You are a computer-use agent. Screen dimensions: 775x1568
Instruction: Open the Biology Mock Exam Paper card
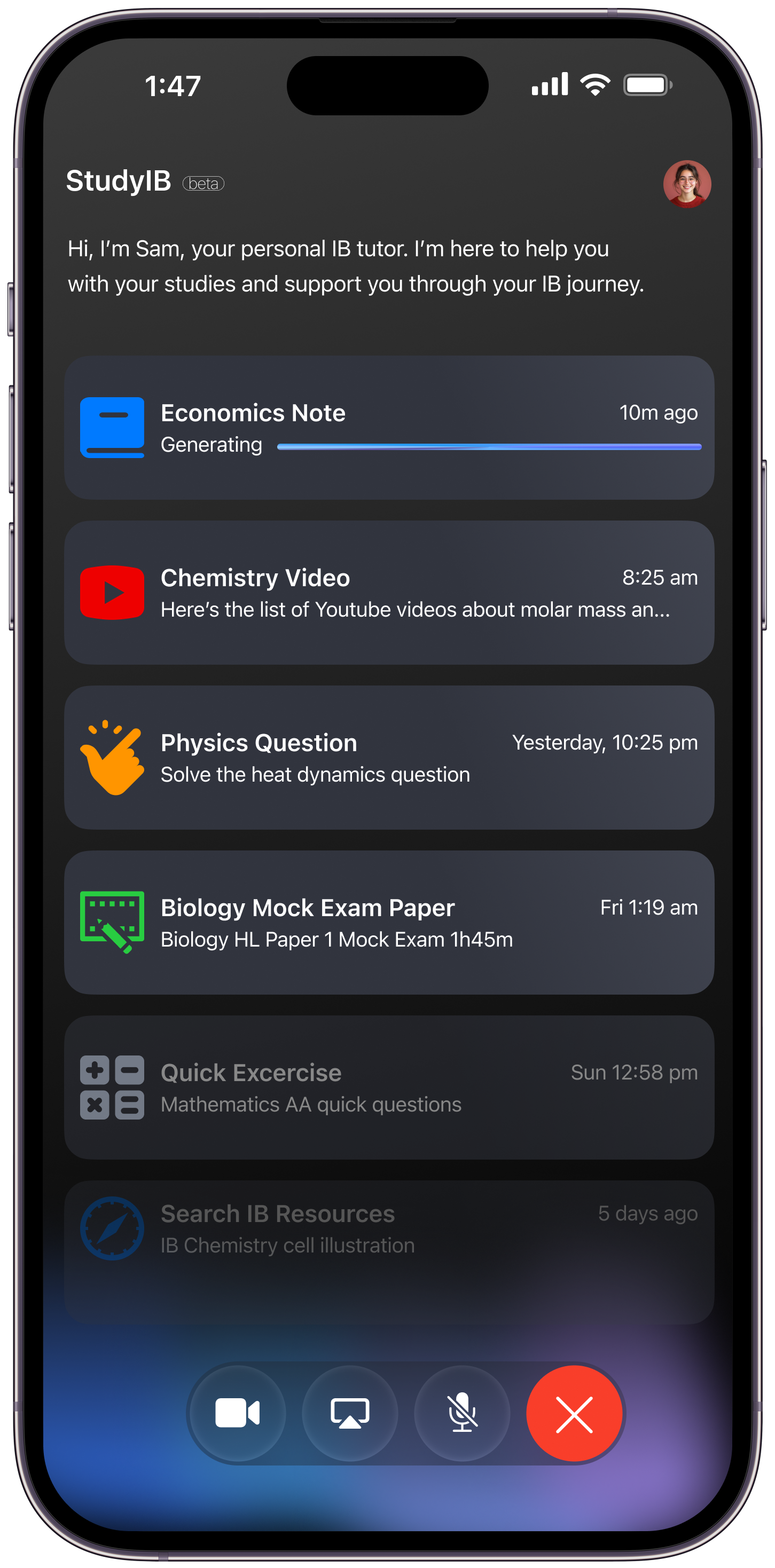[388, 922]
